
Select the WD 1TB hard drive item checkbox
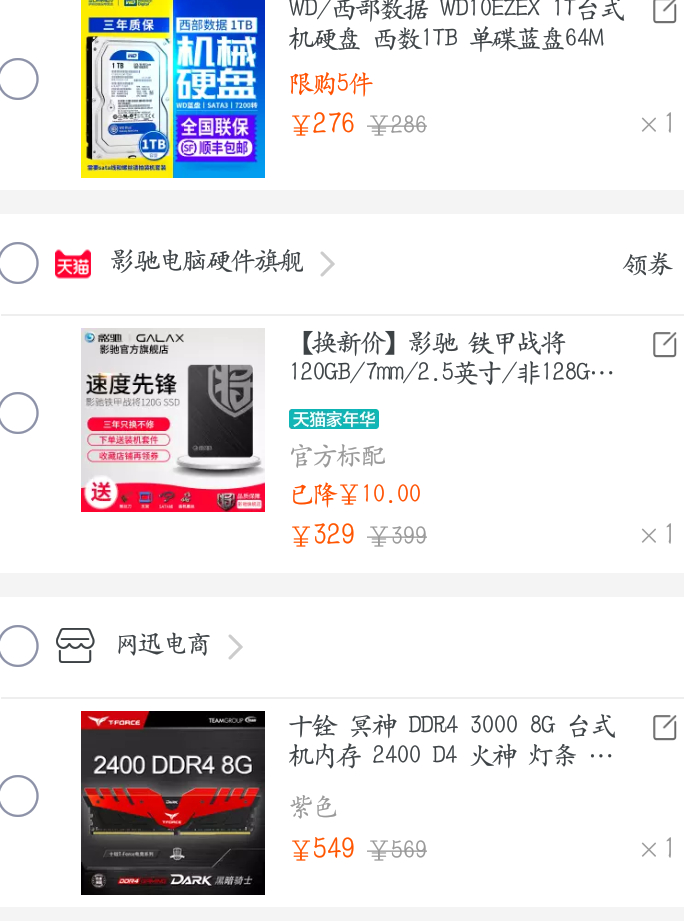[18, 79]
